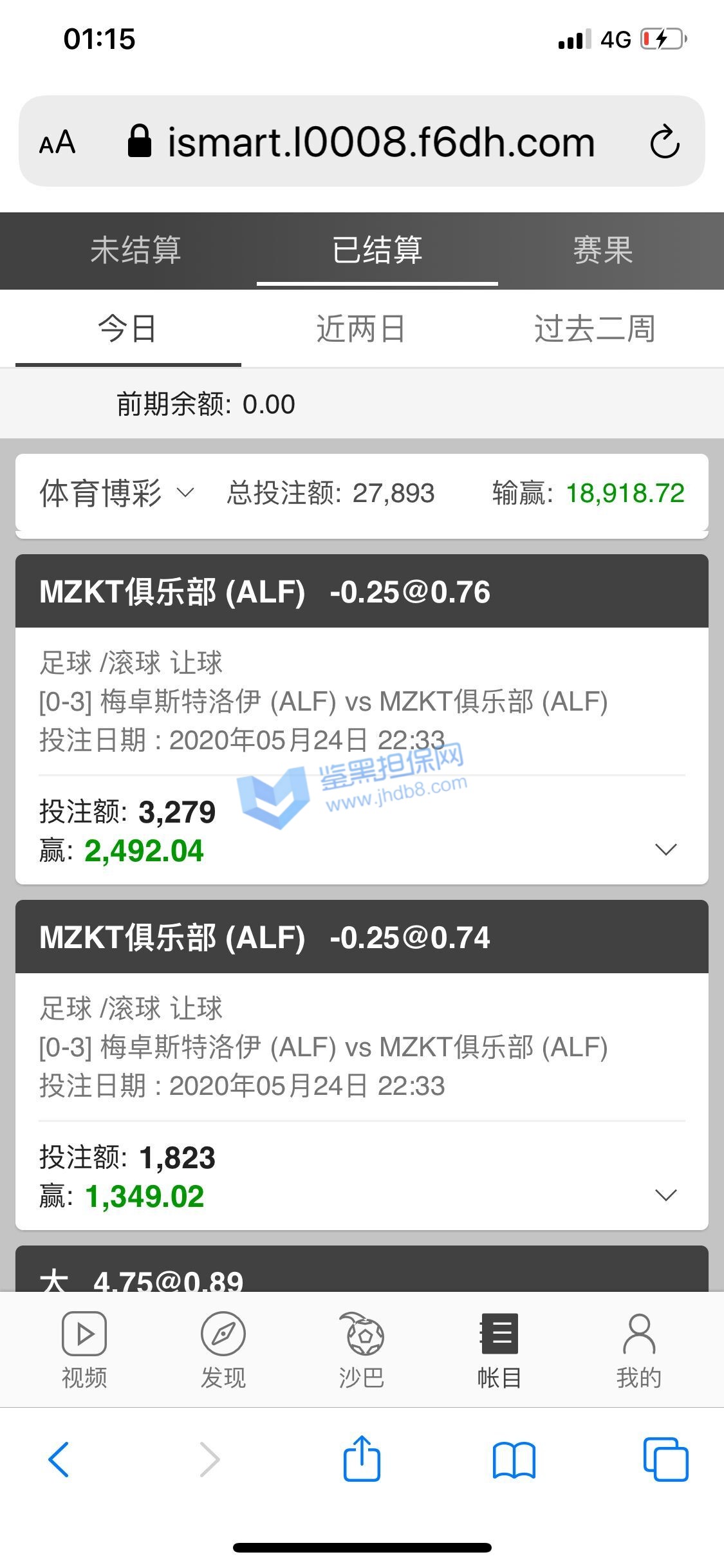Show today's bets under 今日

127,329
